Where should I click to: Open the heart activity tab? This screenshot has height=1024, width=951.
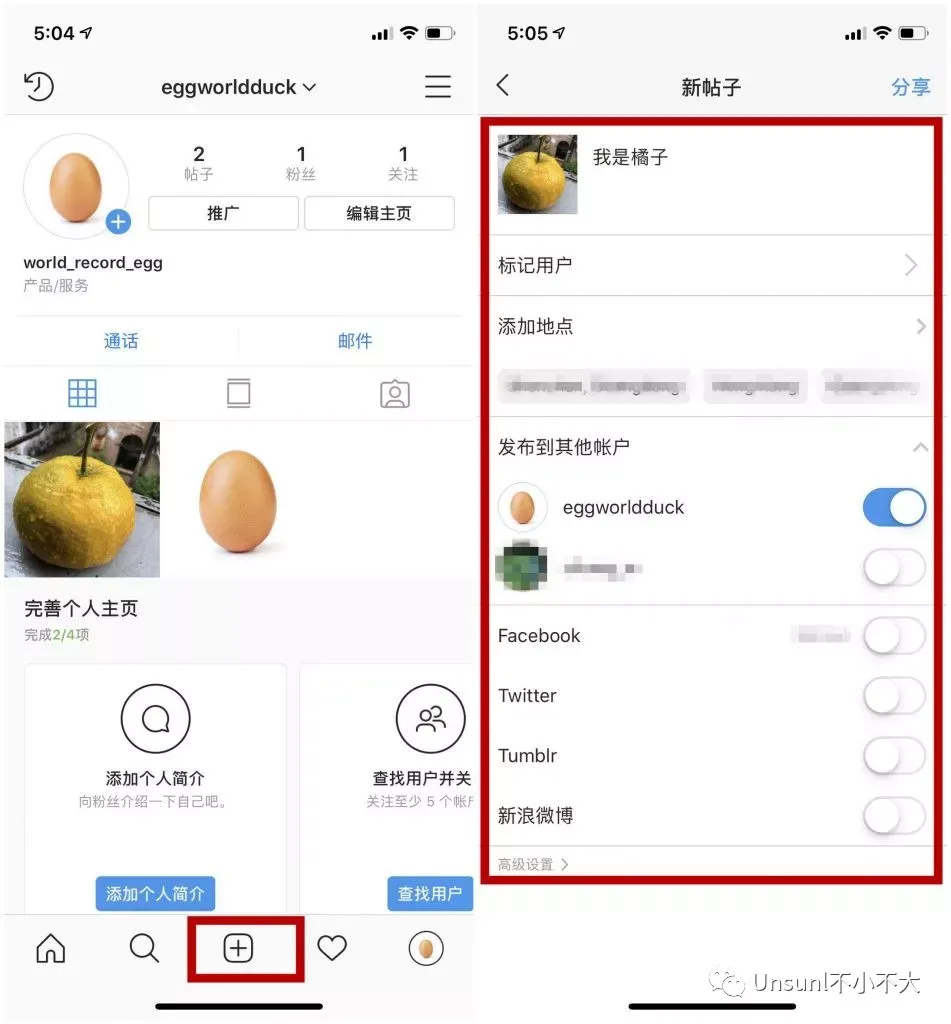point(332,949)
